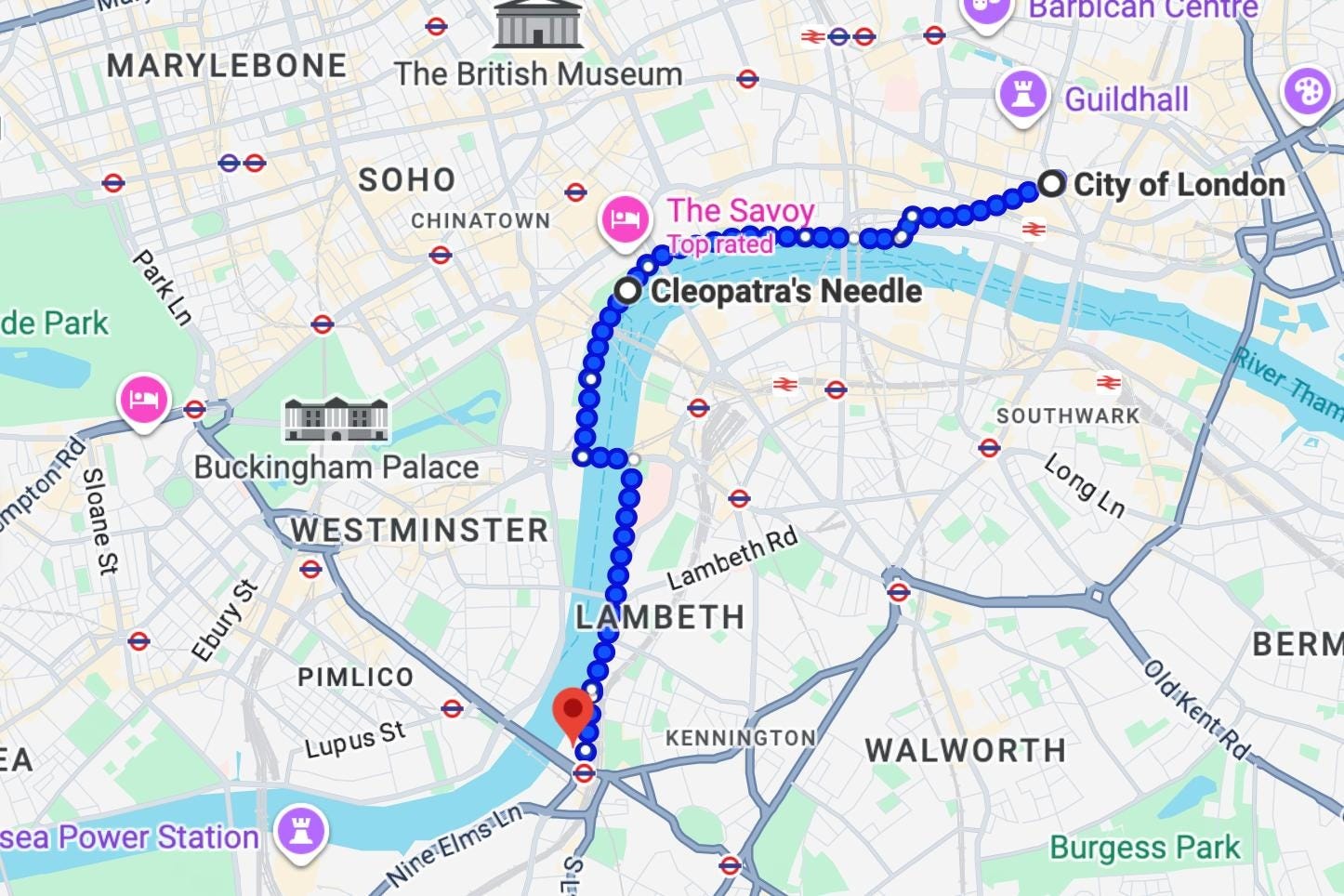Select The British Museum icon
Image resolution: width=1344 pixels, height=896 pixels.
538,24
